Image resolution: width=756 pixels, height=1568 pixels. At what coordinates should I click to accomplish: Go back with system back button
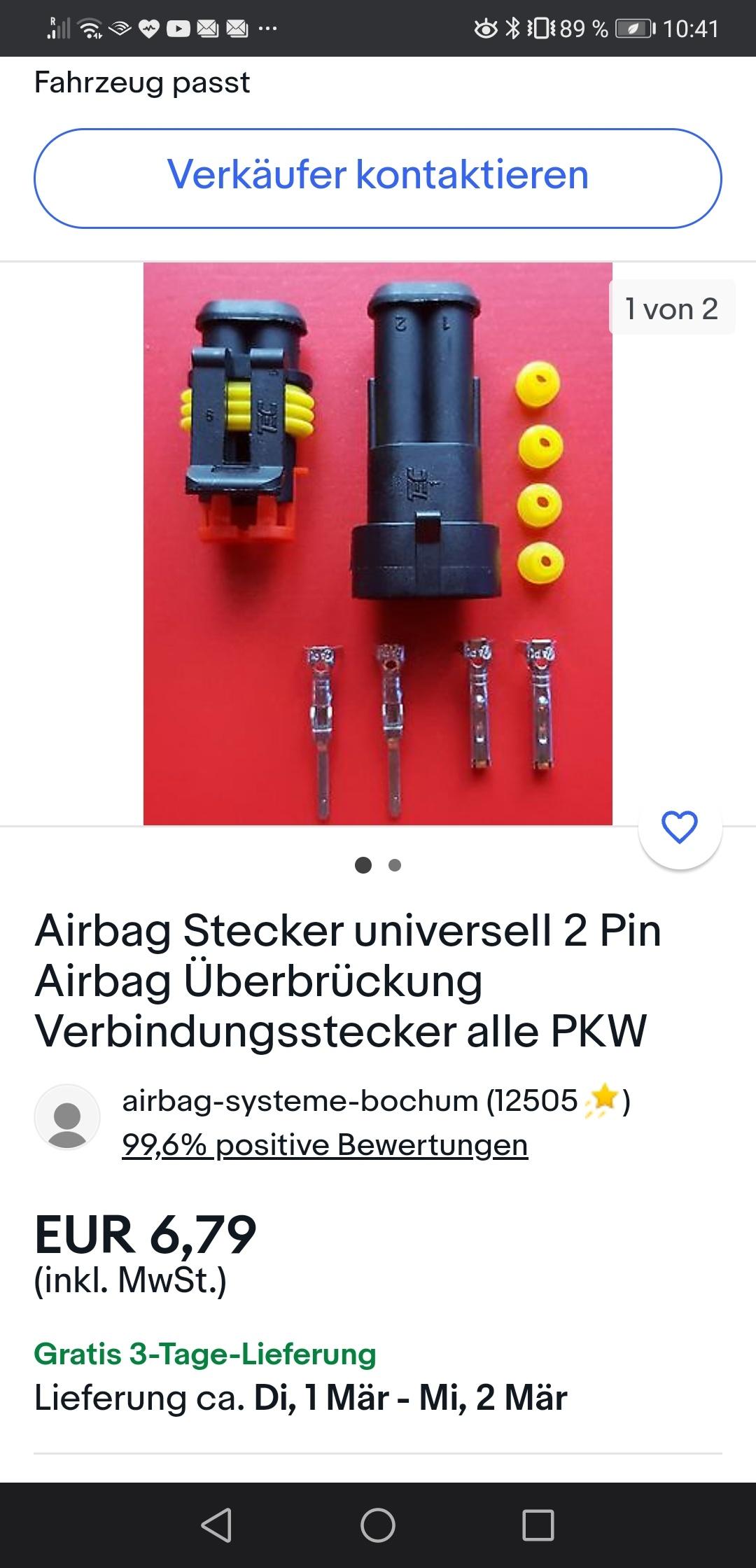pyautogui.click(x=216, y=1525)
